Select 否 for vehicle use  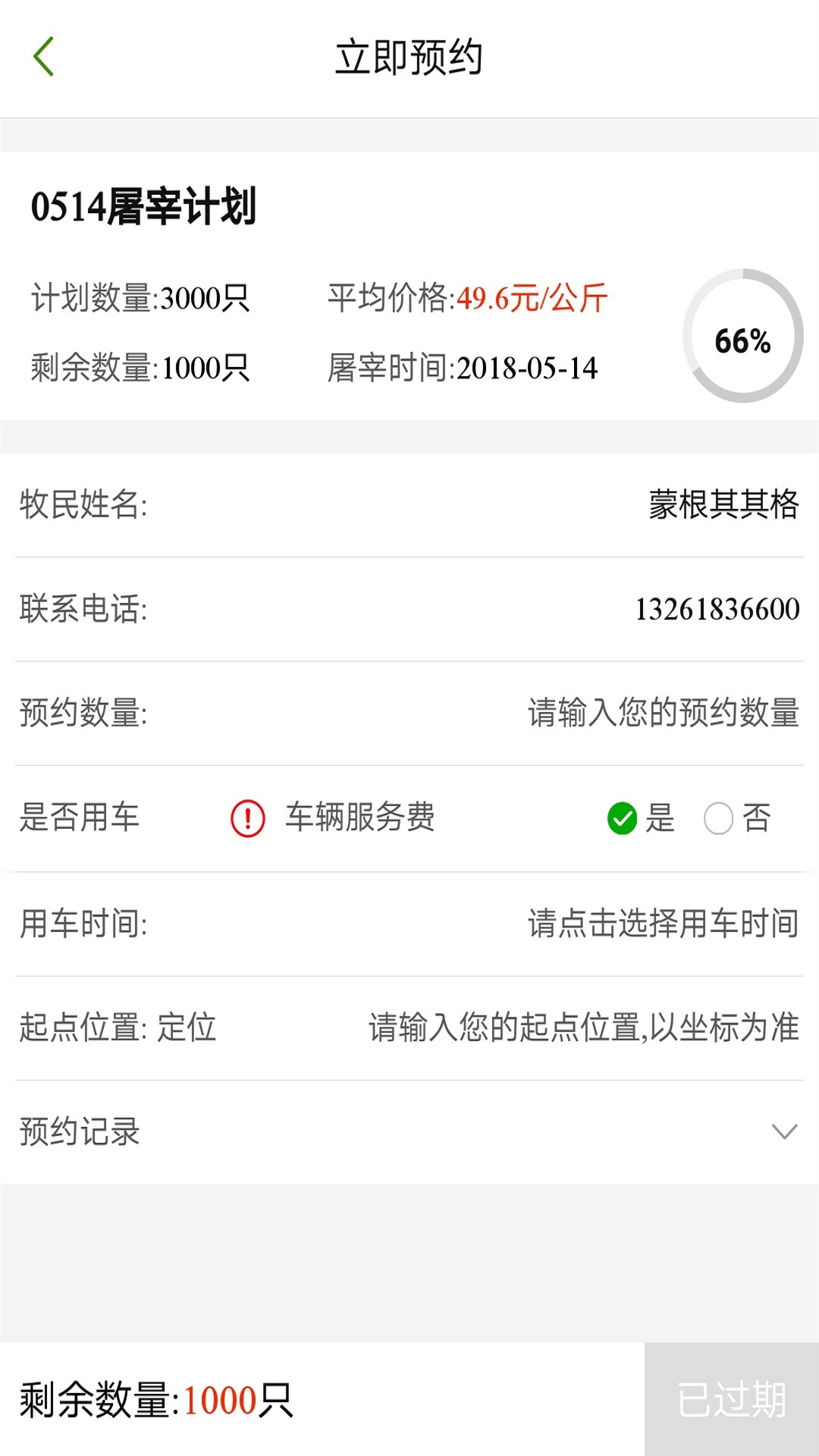(x=718, y=818)
